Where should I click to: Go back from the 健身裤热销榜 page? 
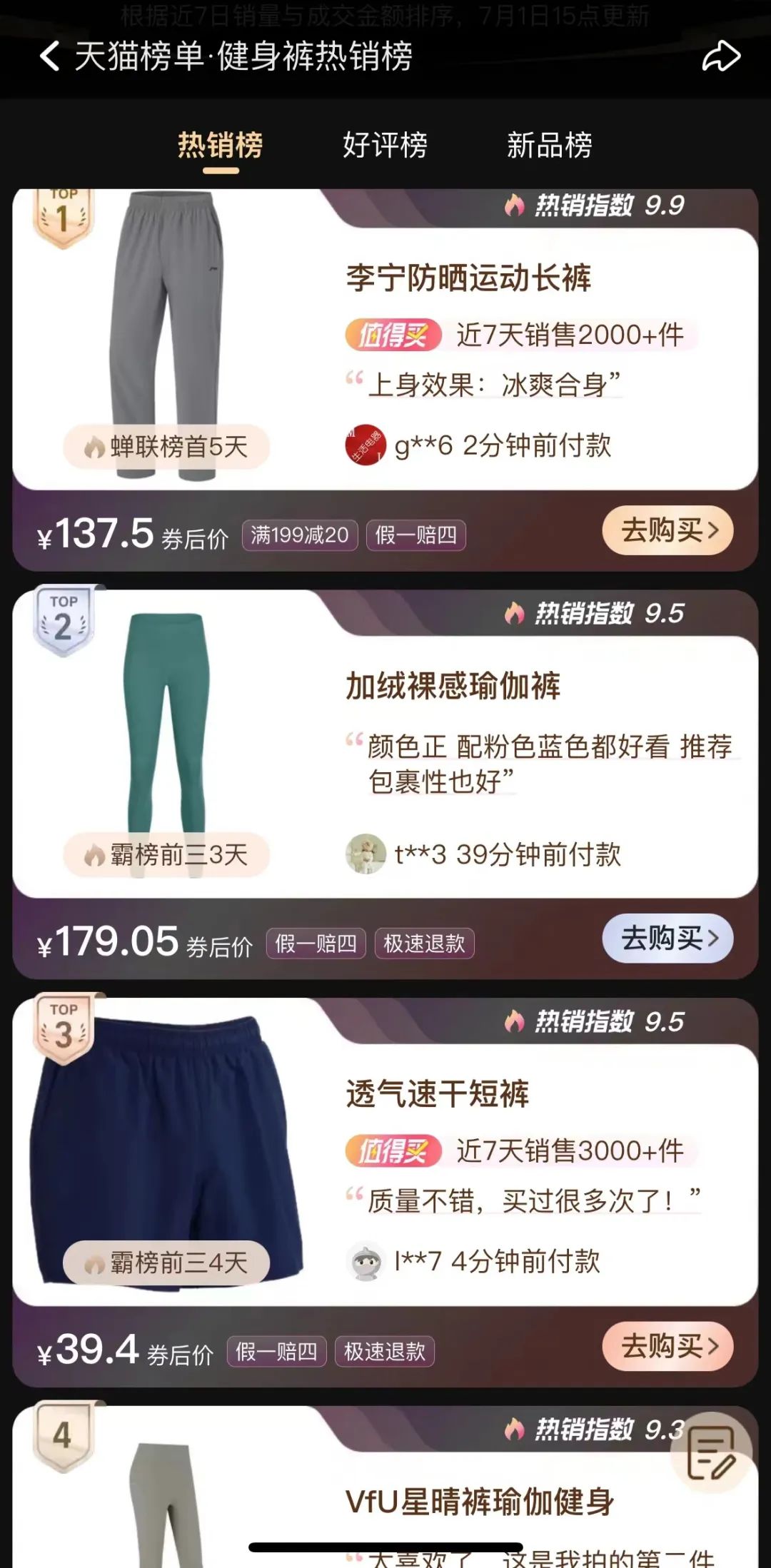(49, 56)
